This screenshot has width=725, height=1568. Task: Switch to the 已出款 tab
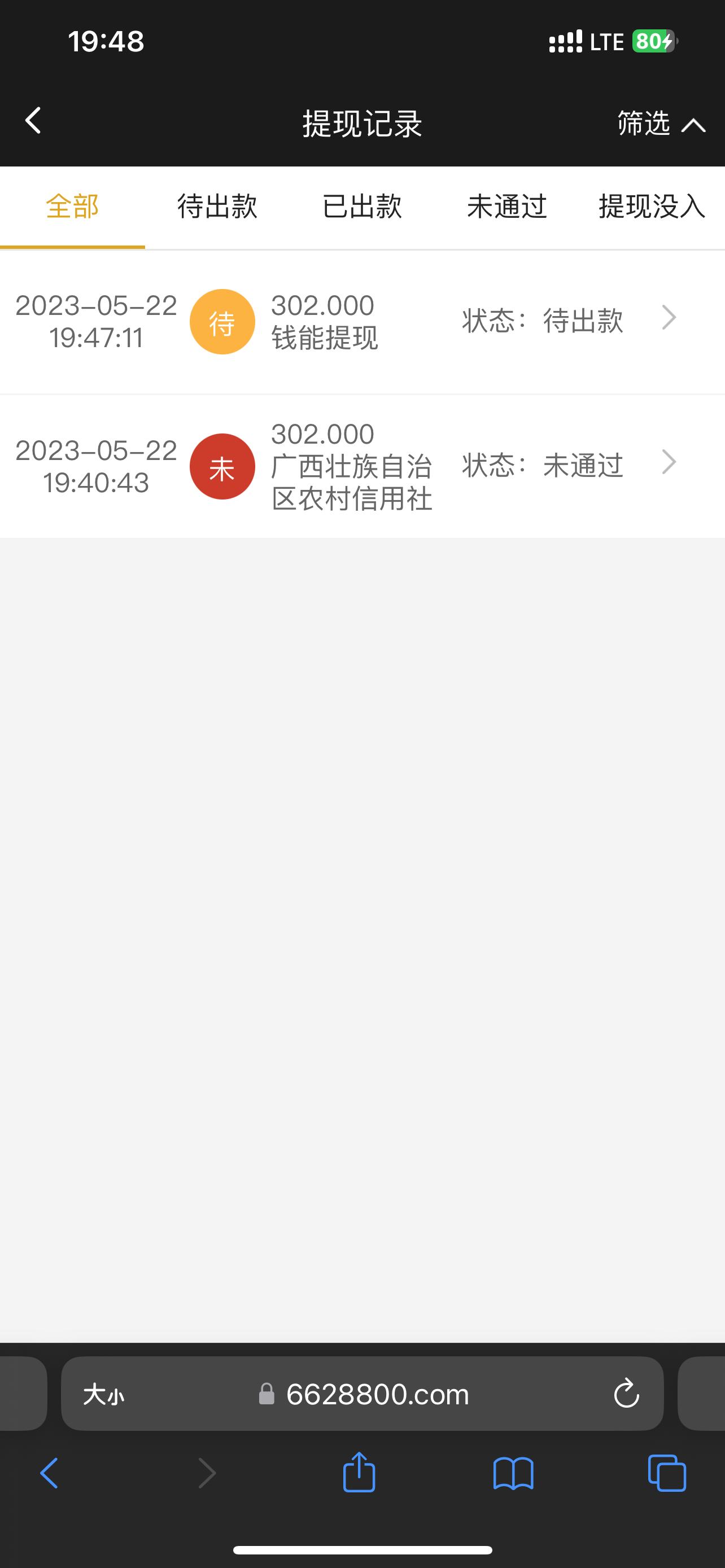click(x=362, y=207)
